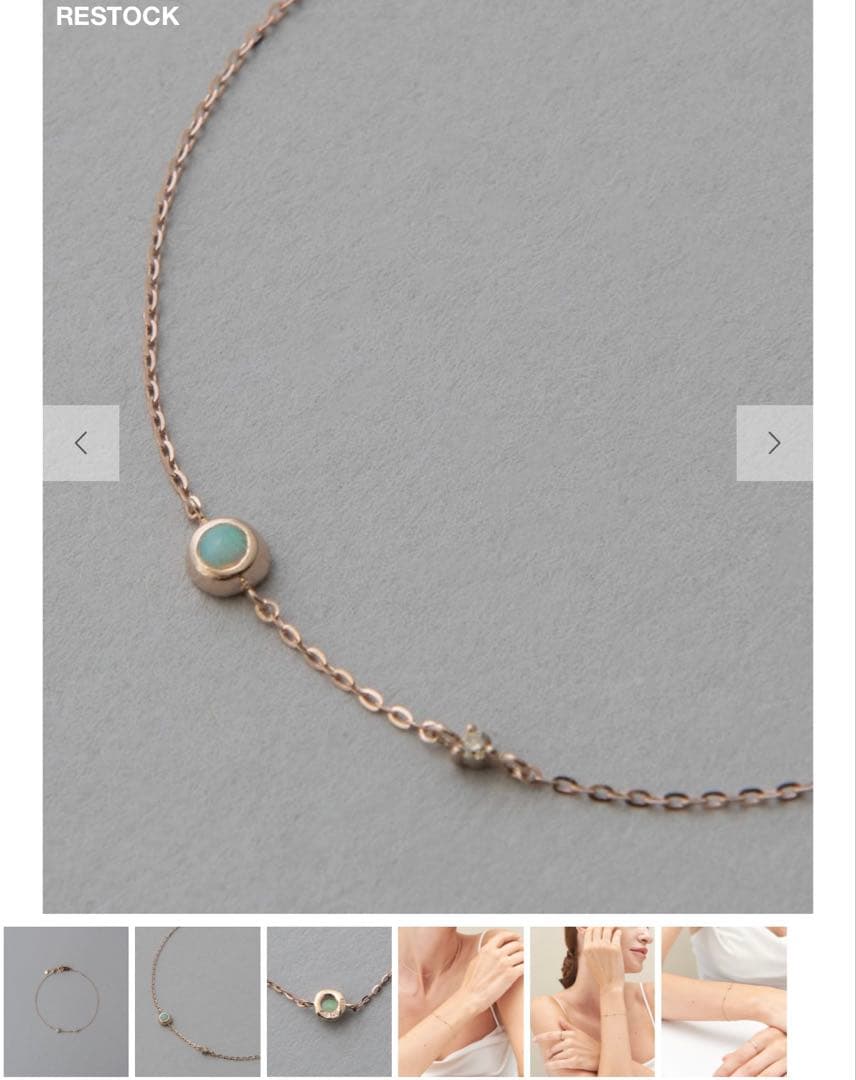This screenshot has height=1080, width=856.
Task: Select the thumbnail of model wearing white camisole
Action: click(x=461, y=1001)
